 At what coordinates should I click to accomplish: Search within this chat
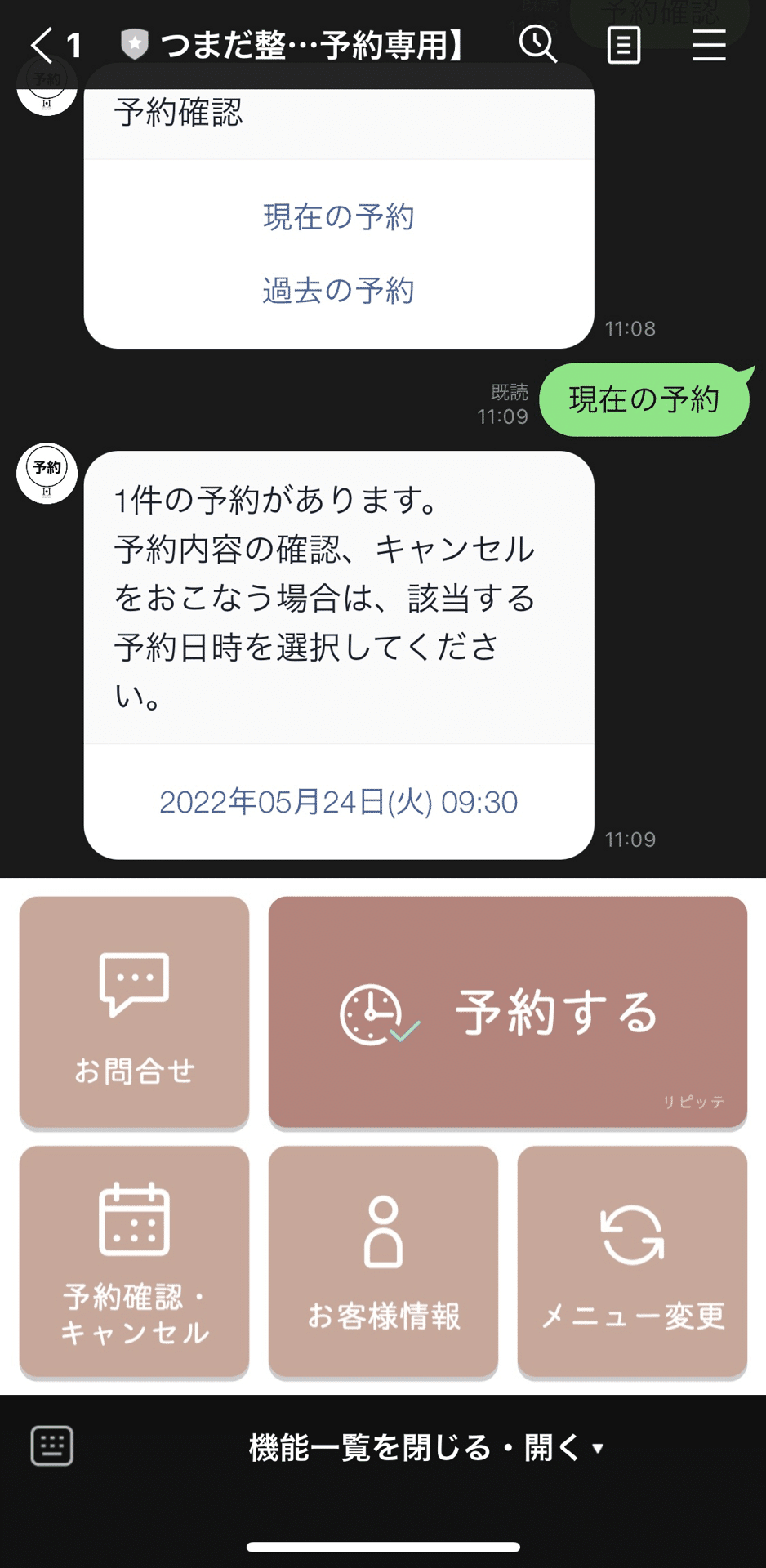538,45
